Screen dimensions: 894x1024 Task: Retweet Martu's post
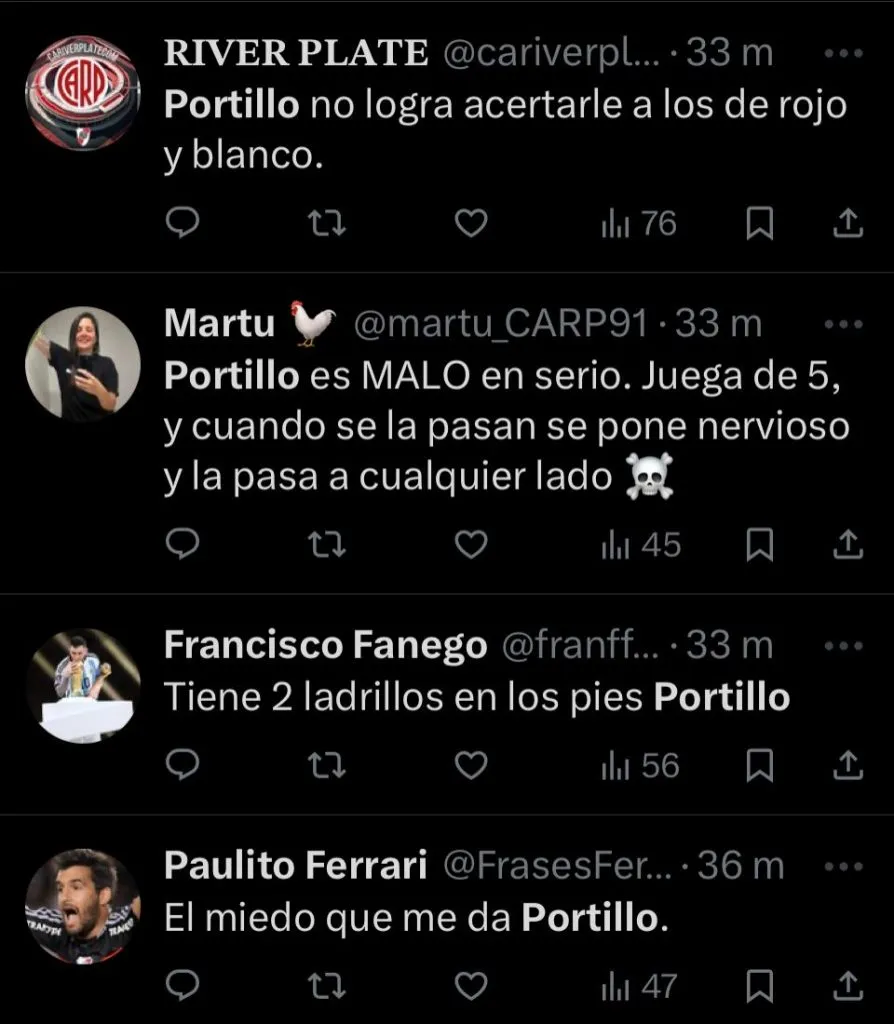327,545
